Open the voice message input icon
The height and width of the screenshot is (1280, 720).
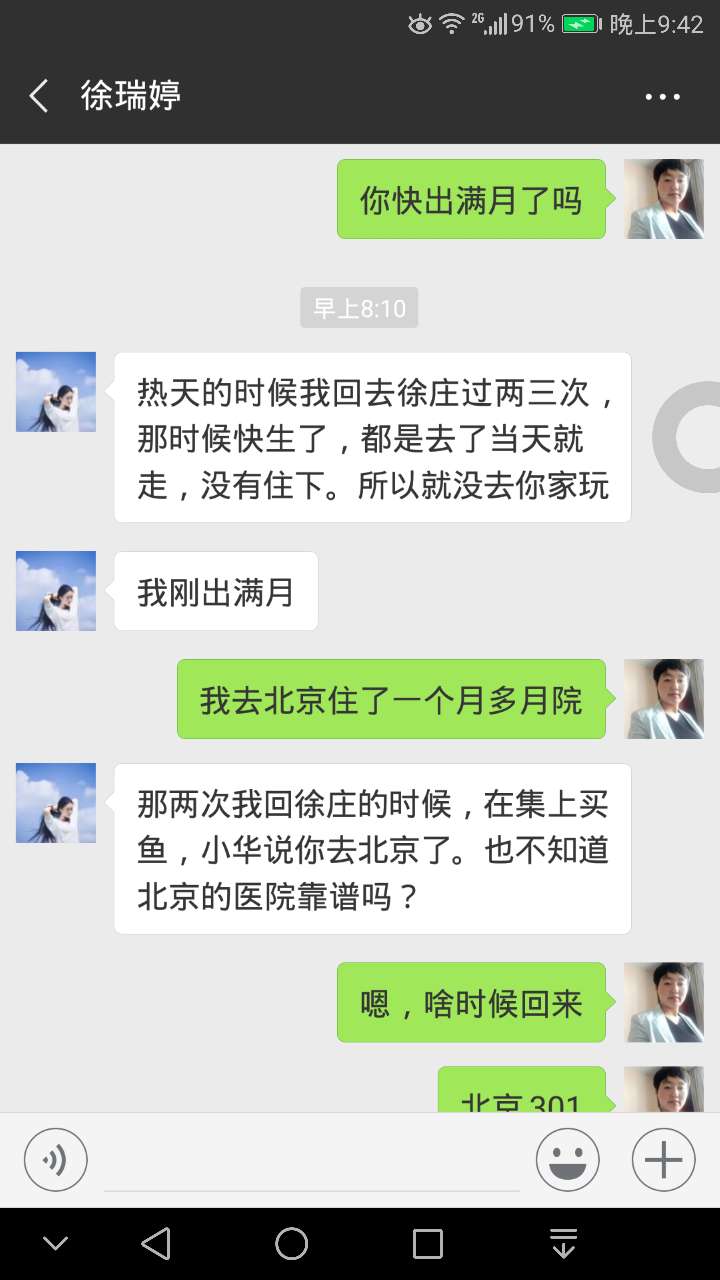tap(55, 1159)
